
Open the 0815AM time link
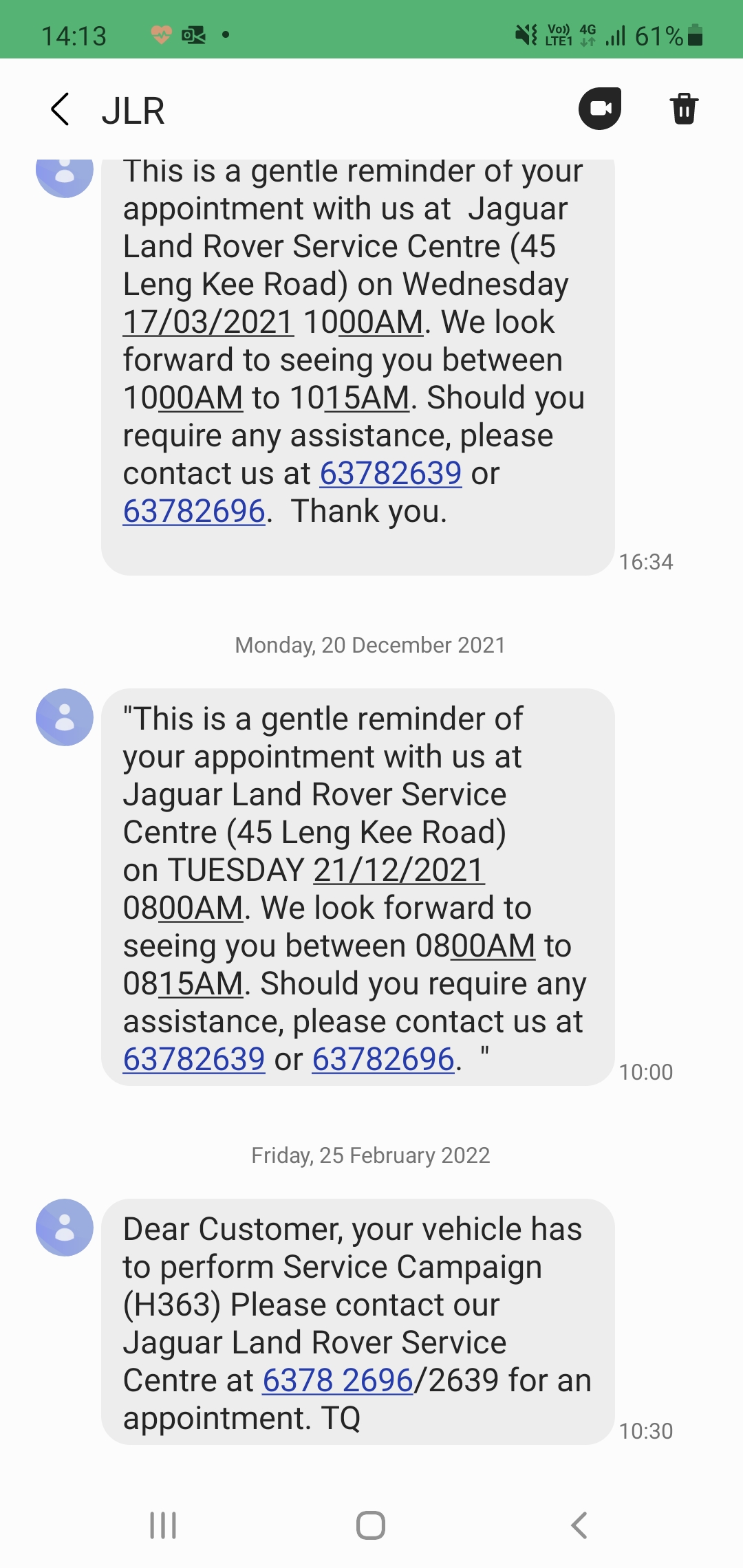(x=201, y=984)
